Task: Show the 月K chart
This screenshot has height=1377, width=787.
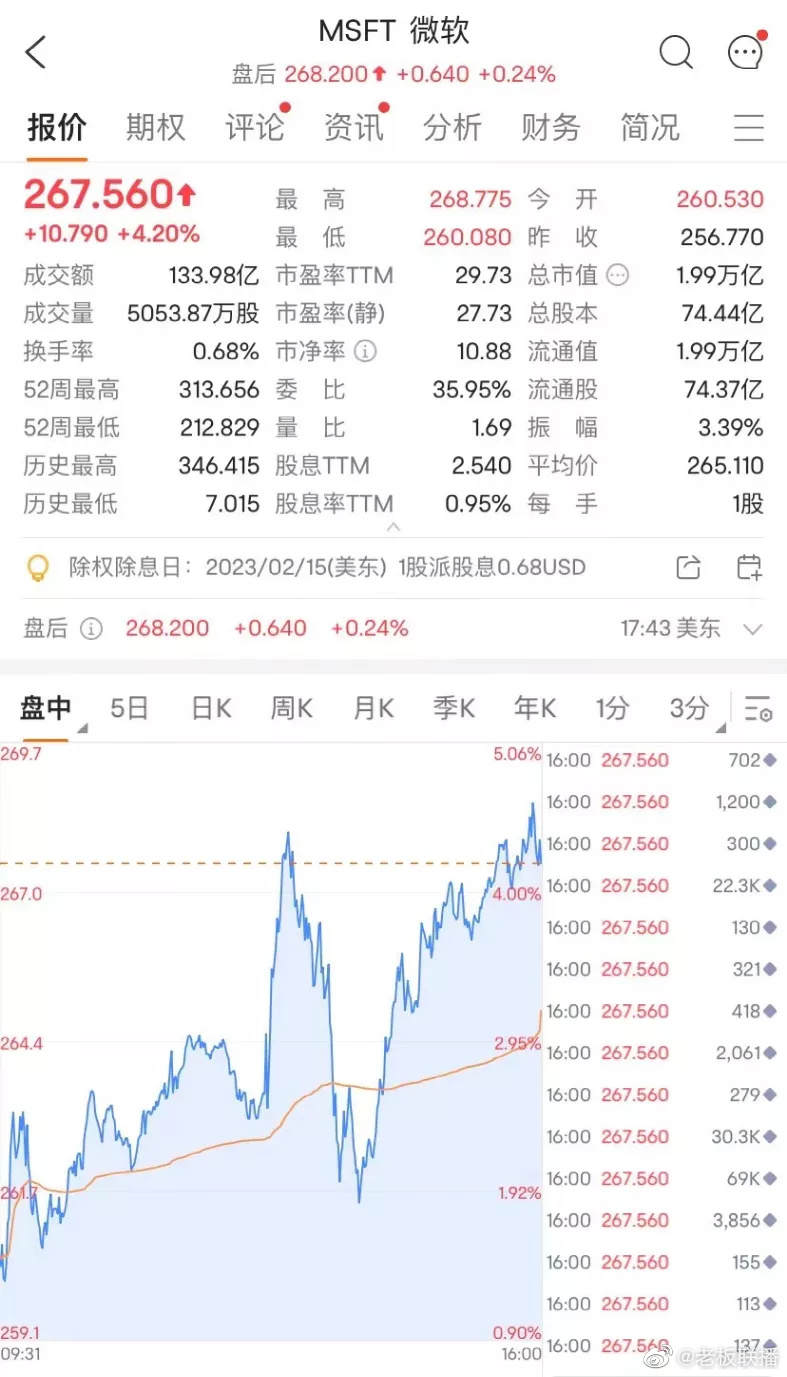Action: [373, 709]
